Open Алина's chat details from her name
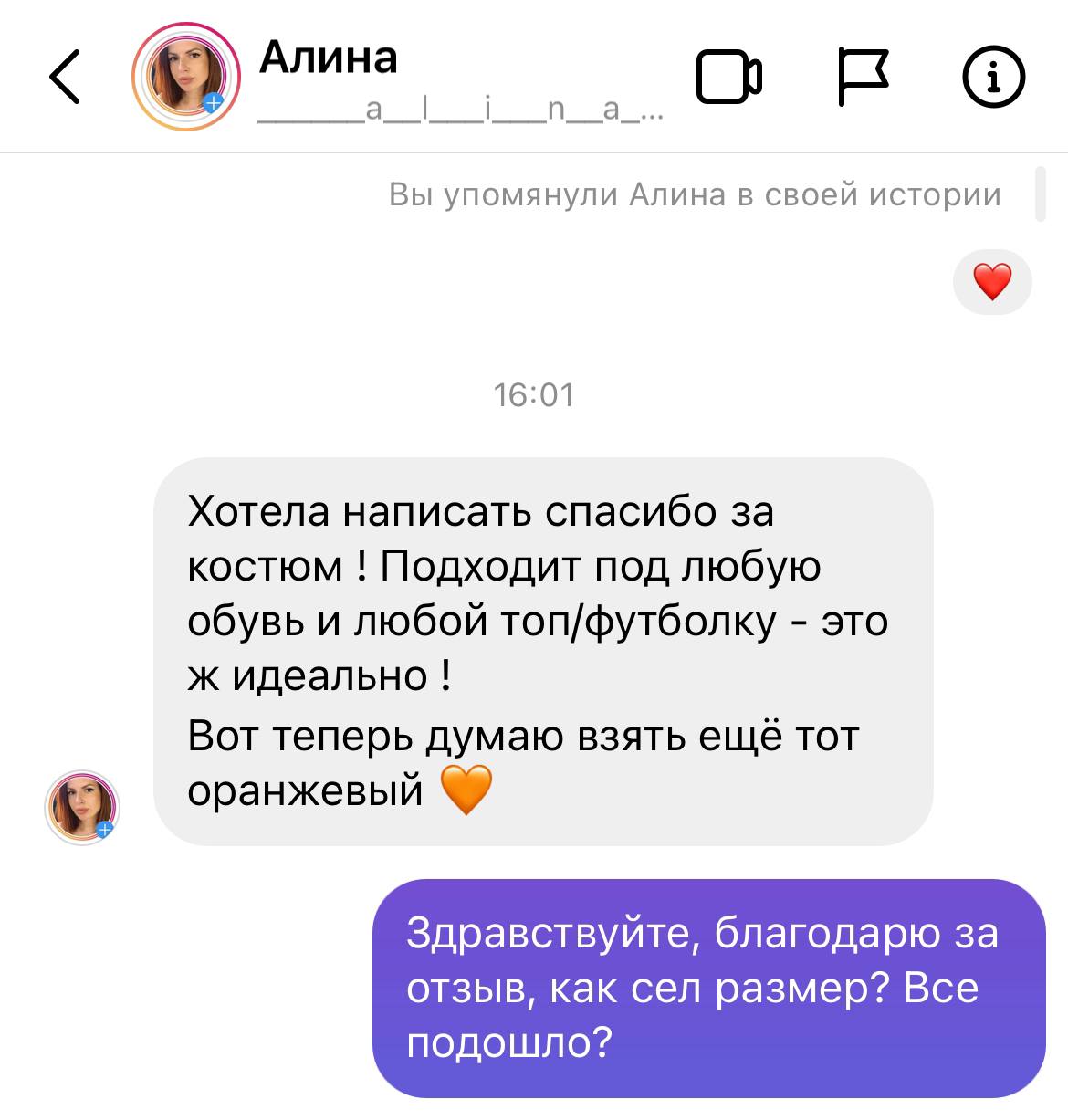 point(329,58)
